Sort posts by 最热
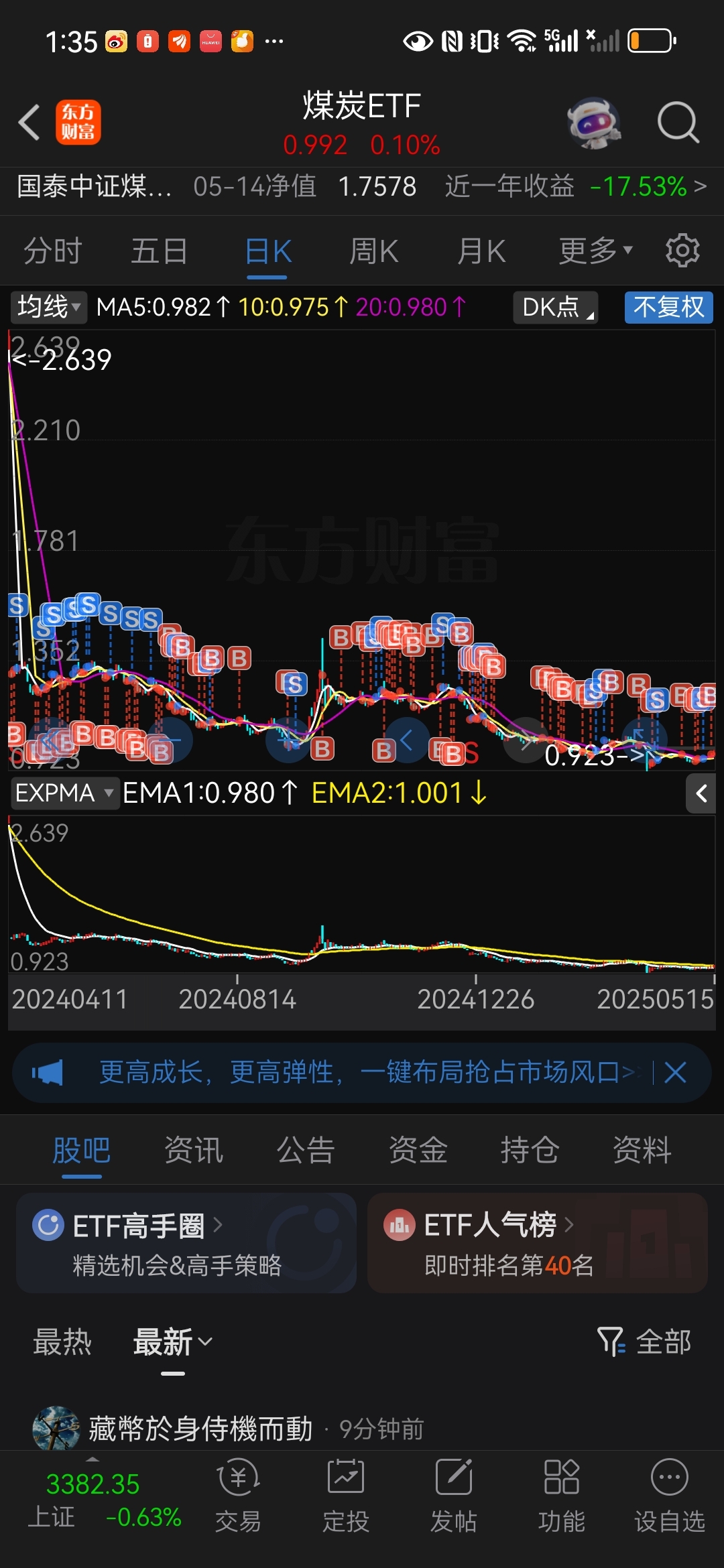Screen dimensions: 724x1568 [62, 1342]
